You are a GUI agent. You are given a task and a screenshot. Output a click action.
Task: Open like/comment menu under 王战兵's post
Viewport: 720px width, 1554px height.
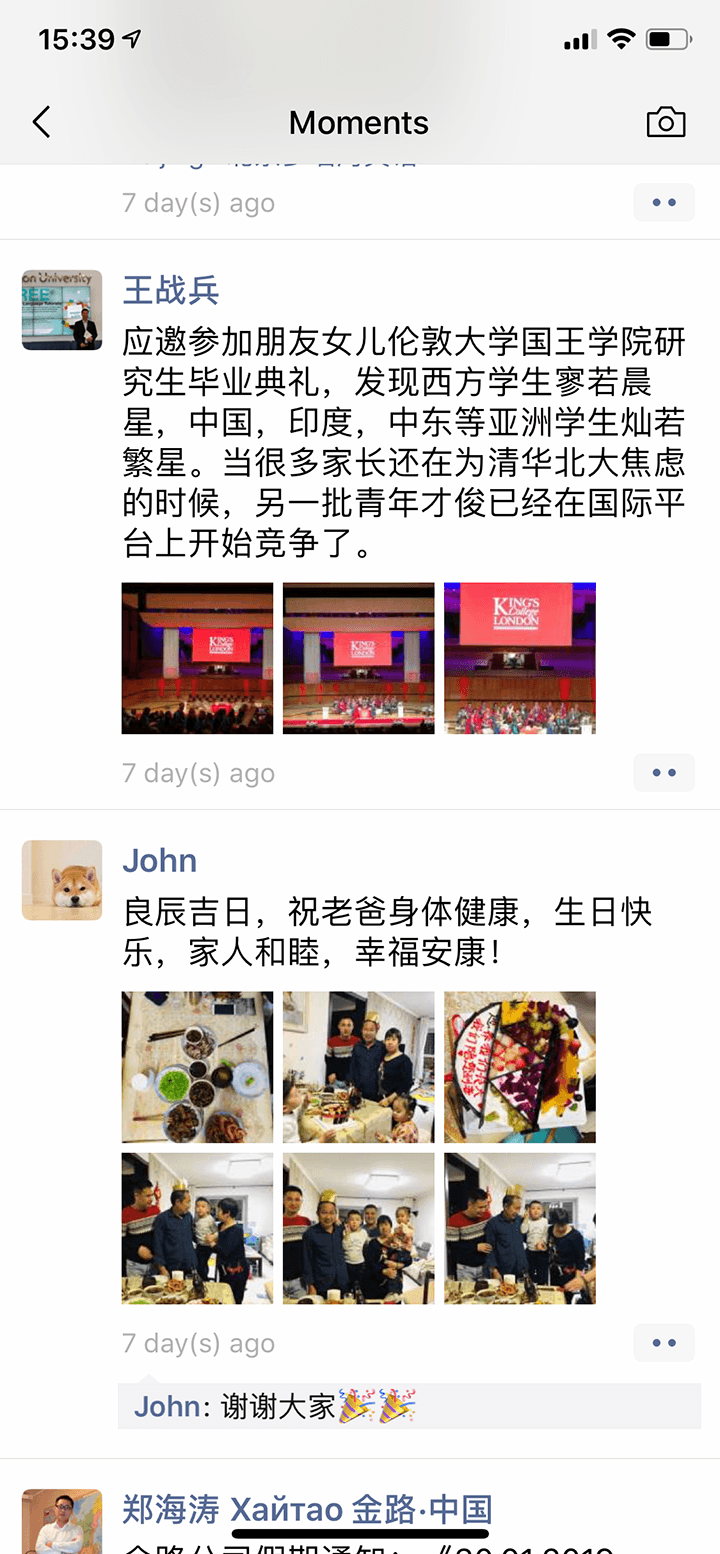coord(663,773)
